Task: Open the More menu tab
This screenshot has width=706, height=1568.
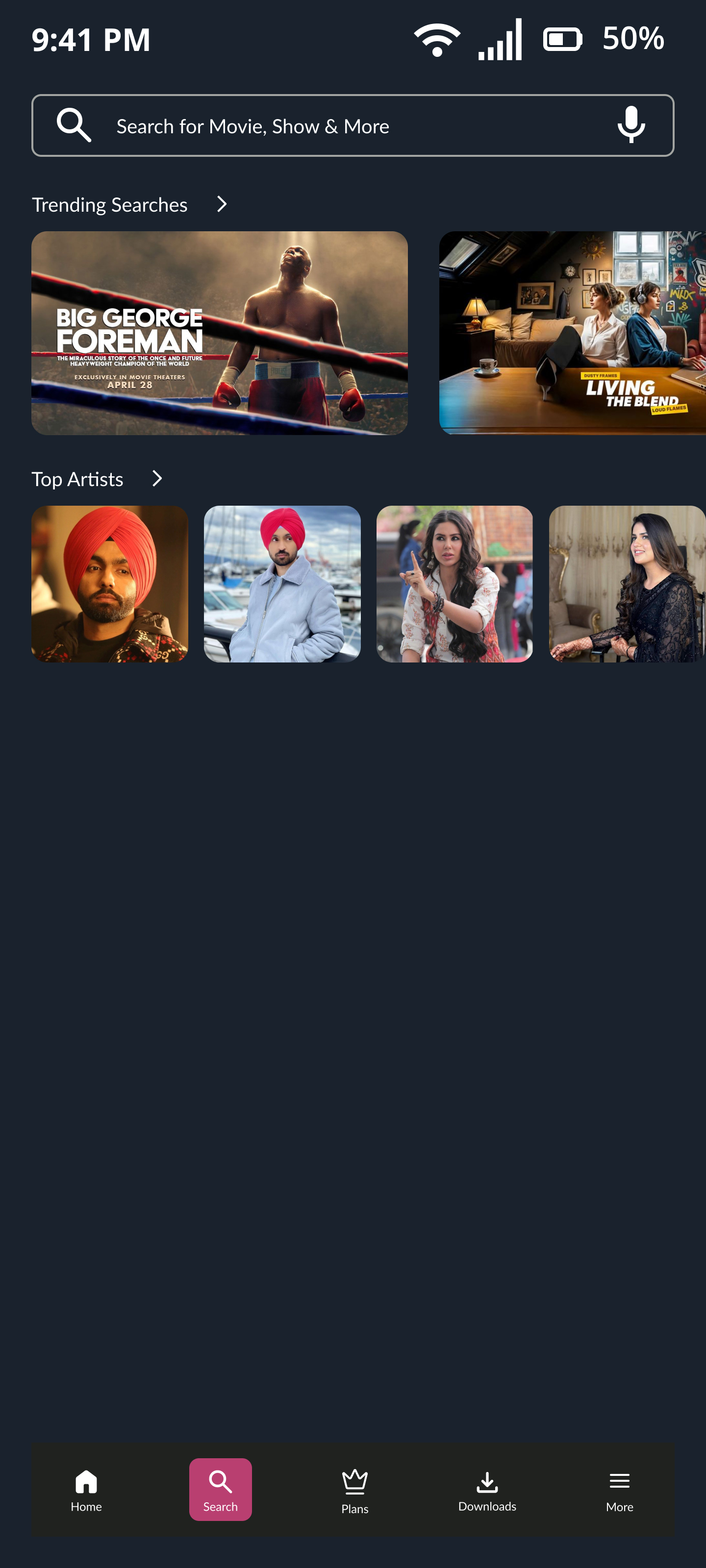Action: (620, 1491)
